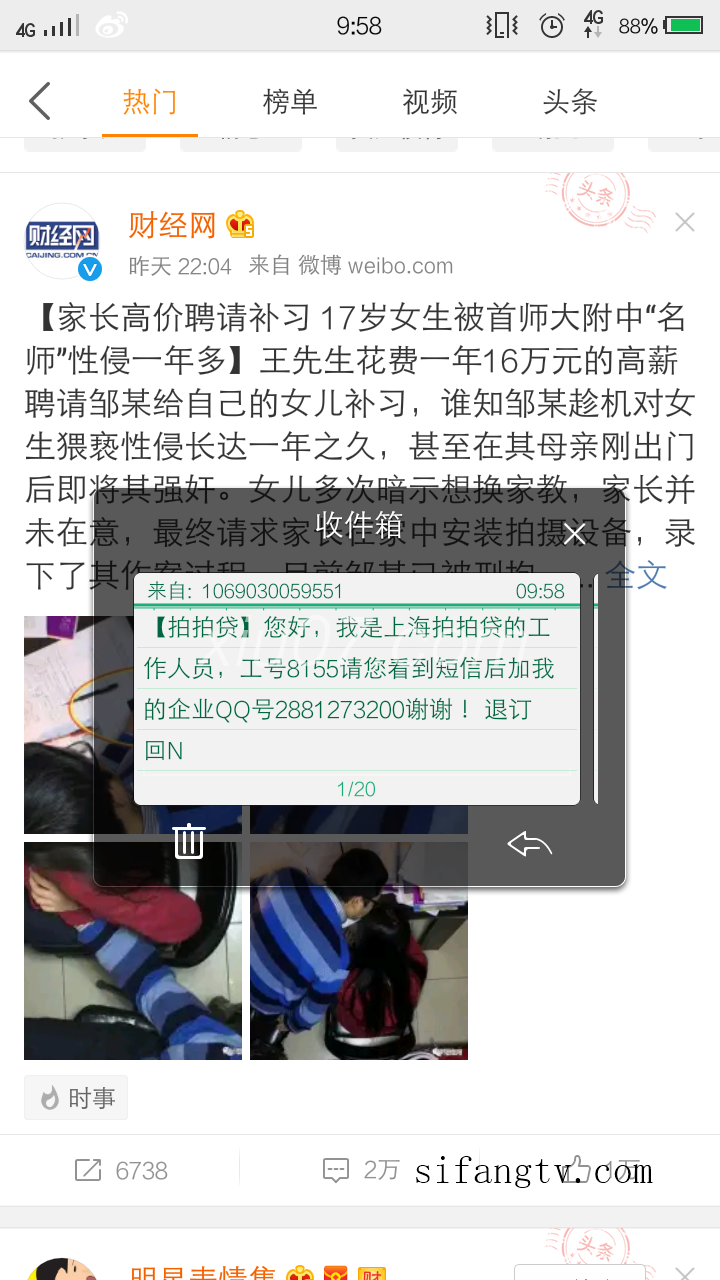
Task: Delete the SMS with the trash icon
Action: click(x=188, y=841)
